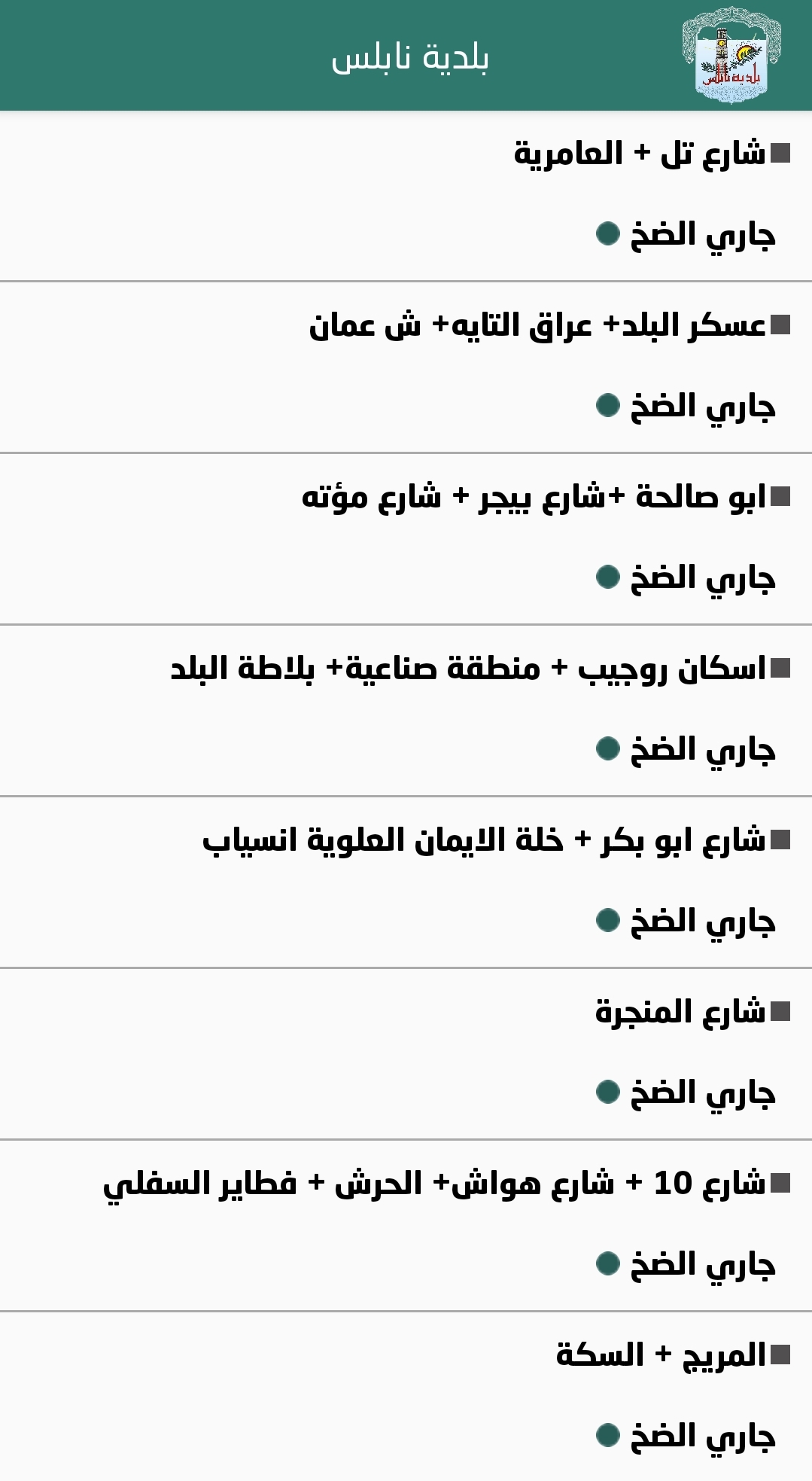Image resolution: width=812 pixels, height=1481 pixels.
Task: Open the ابو صالحة + شارع بيجر entry
Action: pos(534,498)
